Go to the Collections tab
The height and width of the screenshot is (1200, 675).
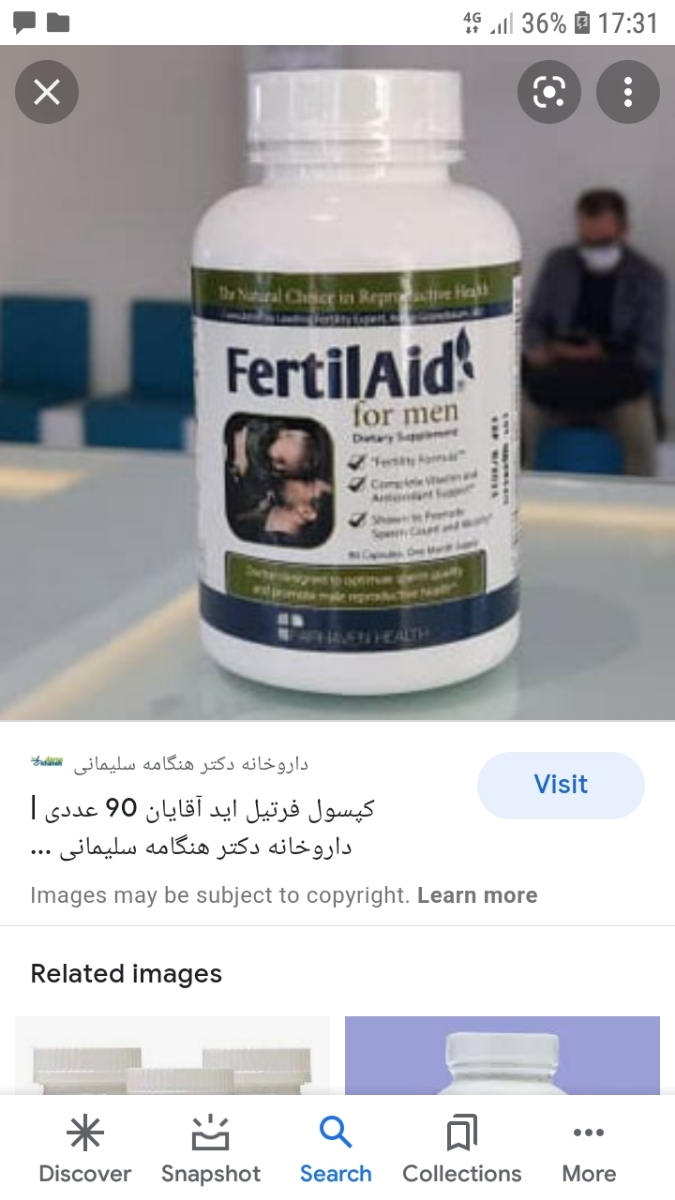point(462,1150)
